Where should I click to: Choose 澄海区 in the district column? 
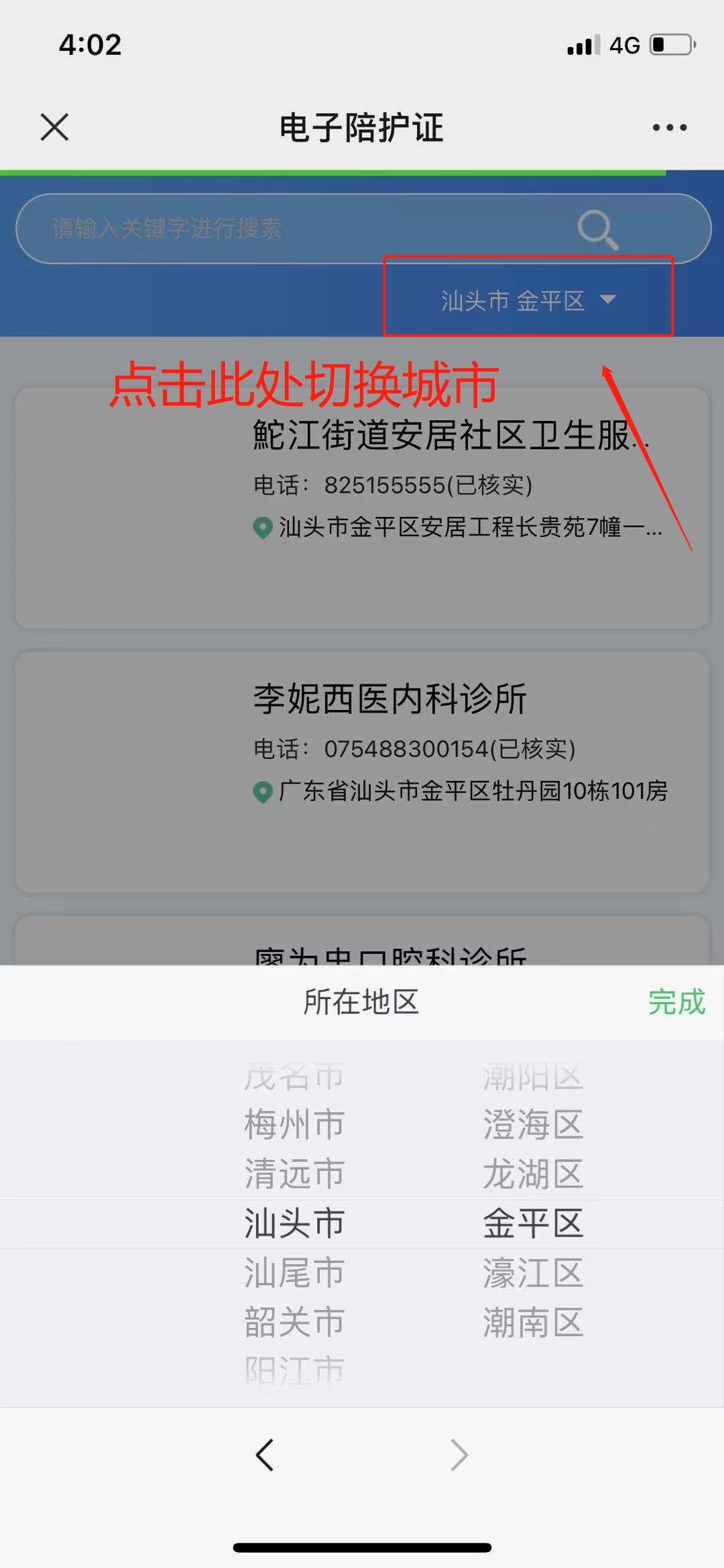click(534, 1124)
